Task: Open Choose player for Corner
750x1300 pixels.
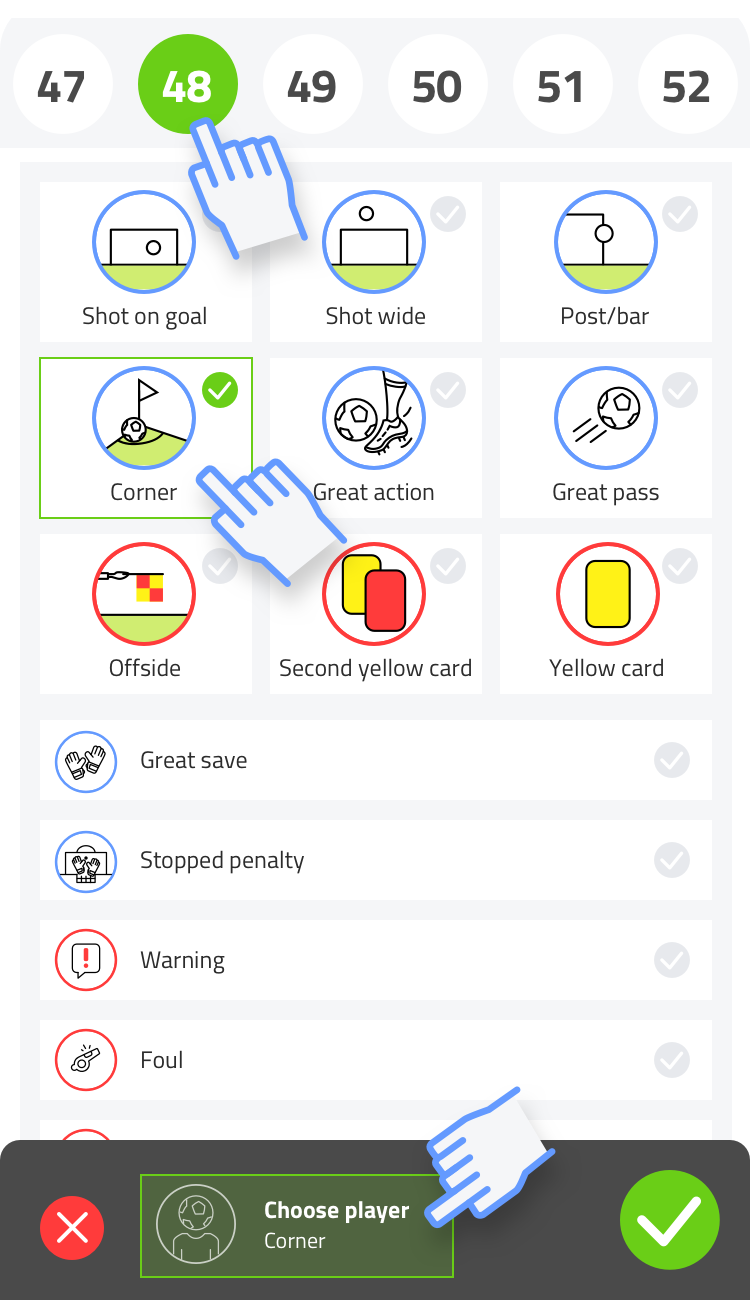Action: pos(297,1226)
